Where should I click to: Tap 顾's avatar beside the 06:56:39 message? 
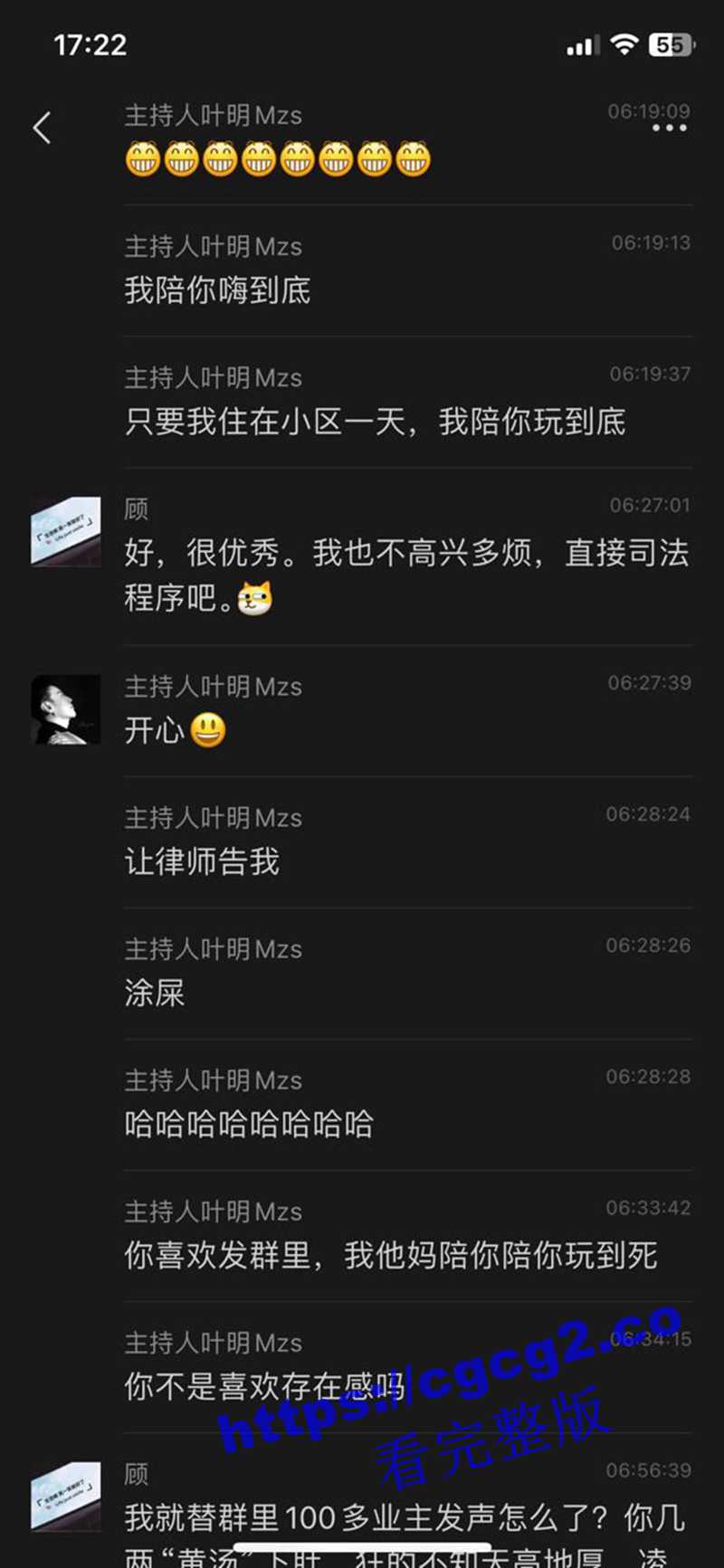coord(65,1497)
